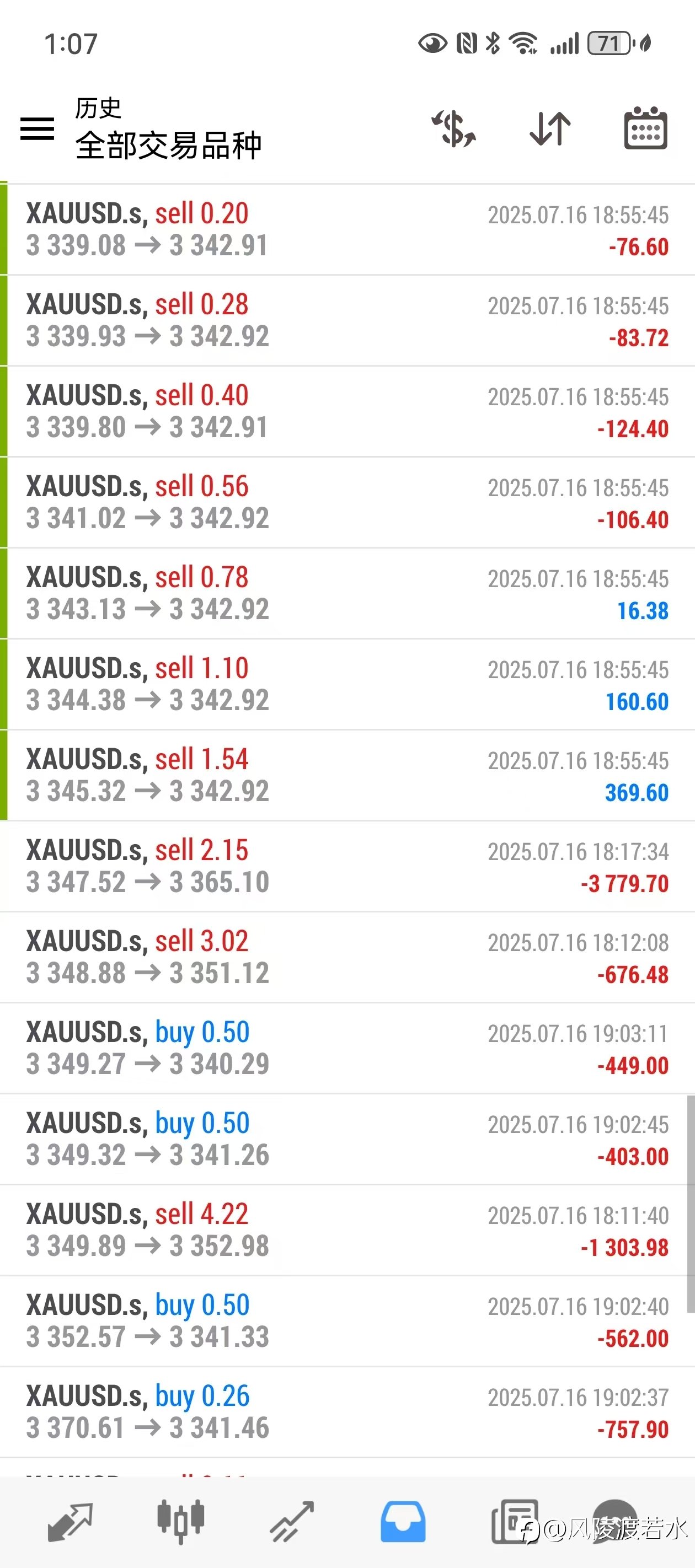Select the sell 0.40 trade row
Viewport: 695px width, 1568px height.
pos(347,411)
